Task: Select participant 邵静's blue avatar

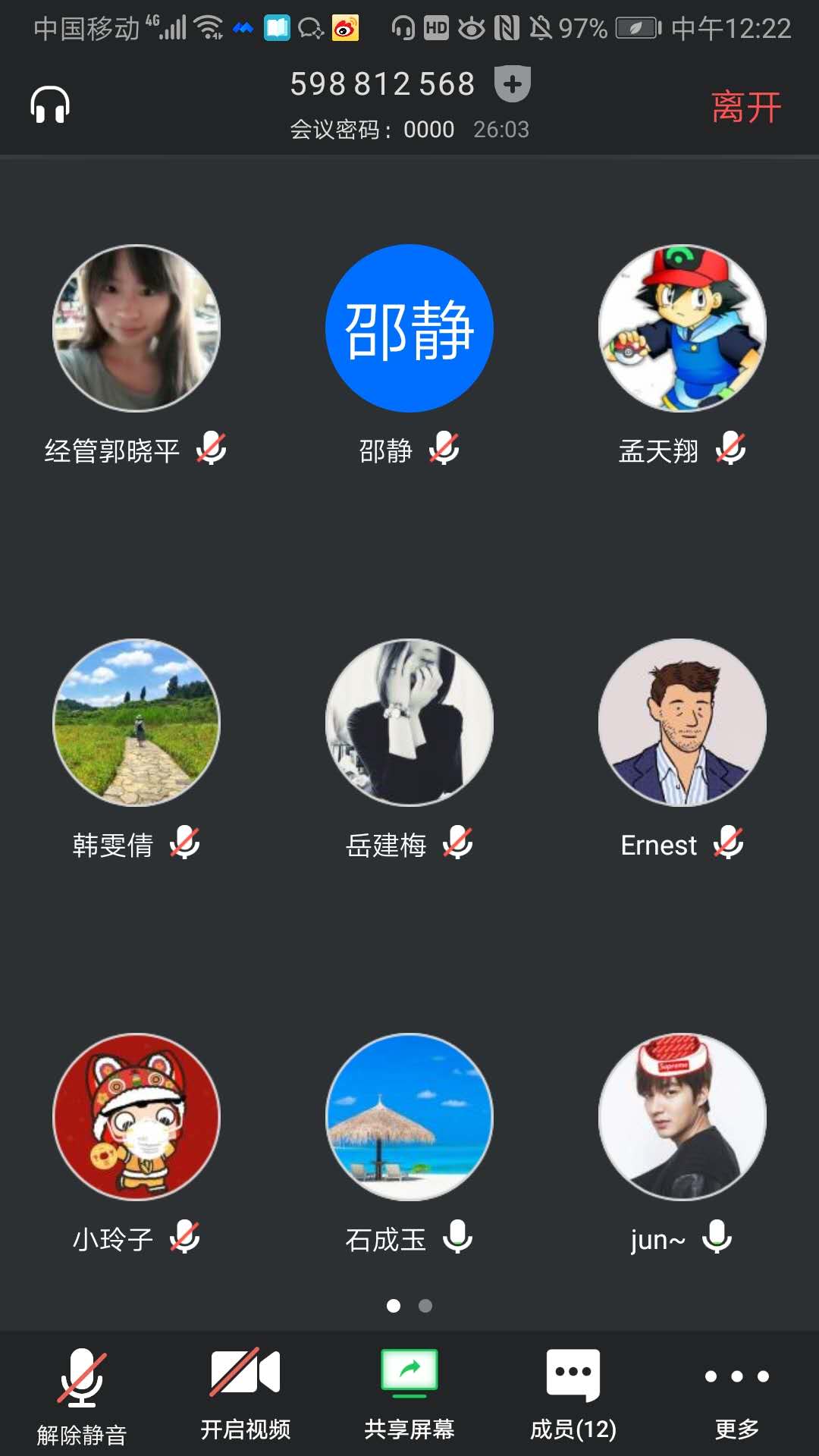Action: (409, 328)
